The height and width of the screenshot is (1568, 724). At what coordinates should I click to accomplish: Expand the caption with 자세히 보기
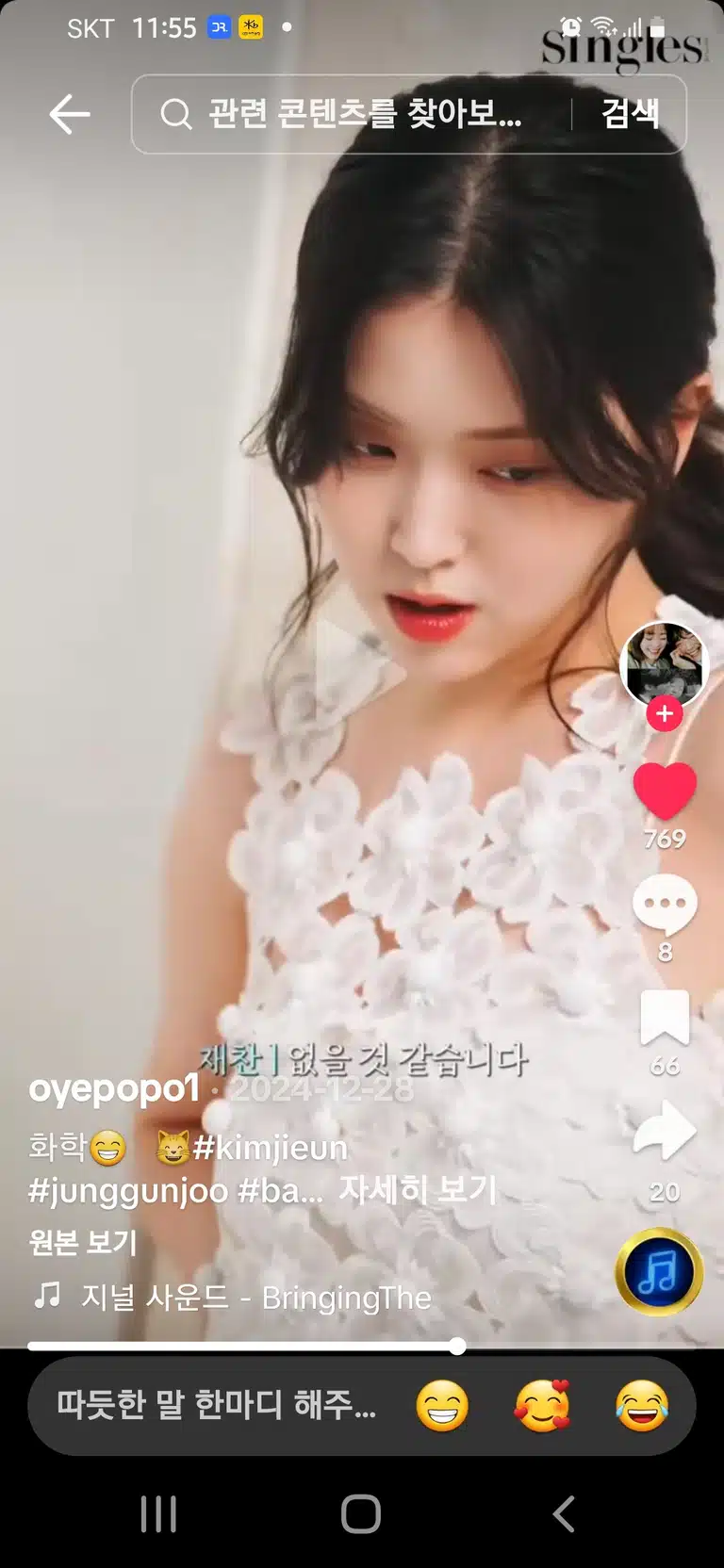pyautogui.click(x=418, y=1189)
